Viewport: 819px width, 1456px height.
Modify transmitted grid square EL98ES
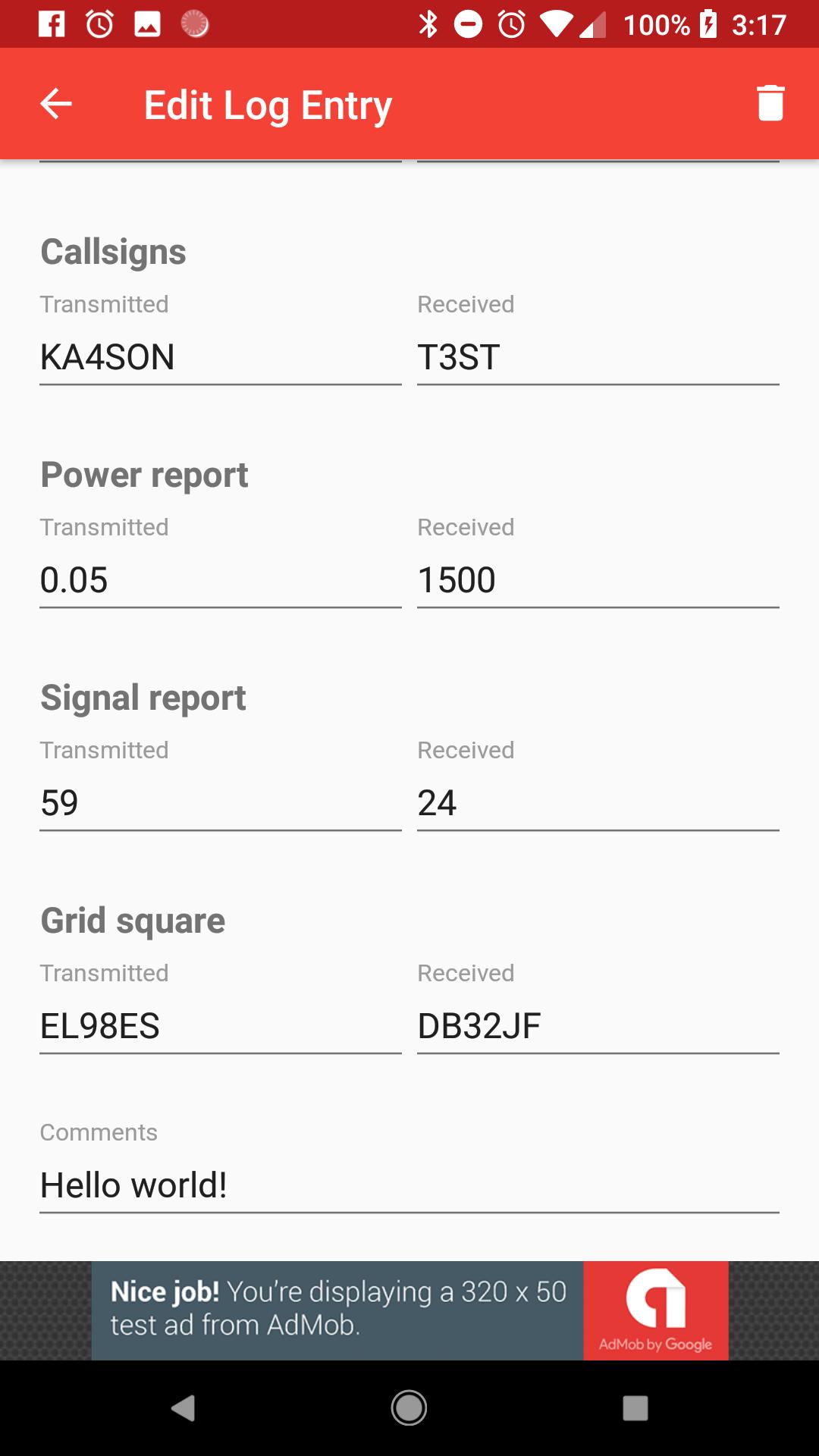click(x=220, y=1026)
